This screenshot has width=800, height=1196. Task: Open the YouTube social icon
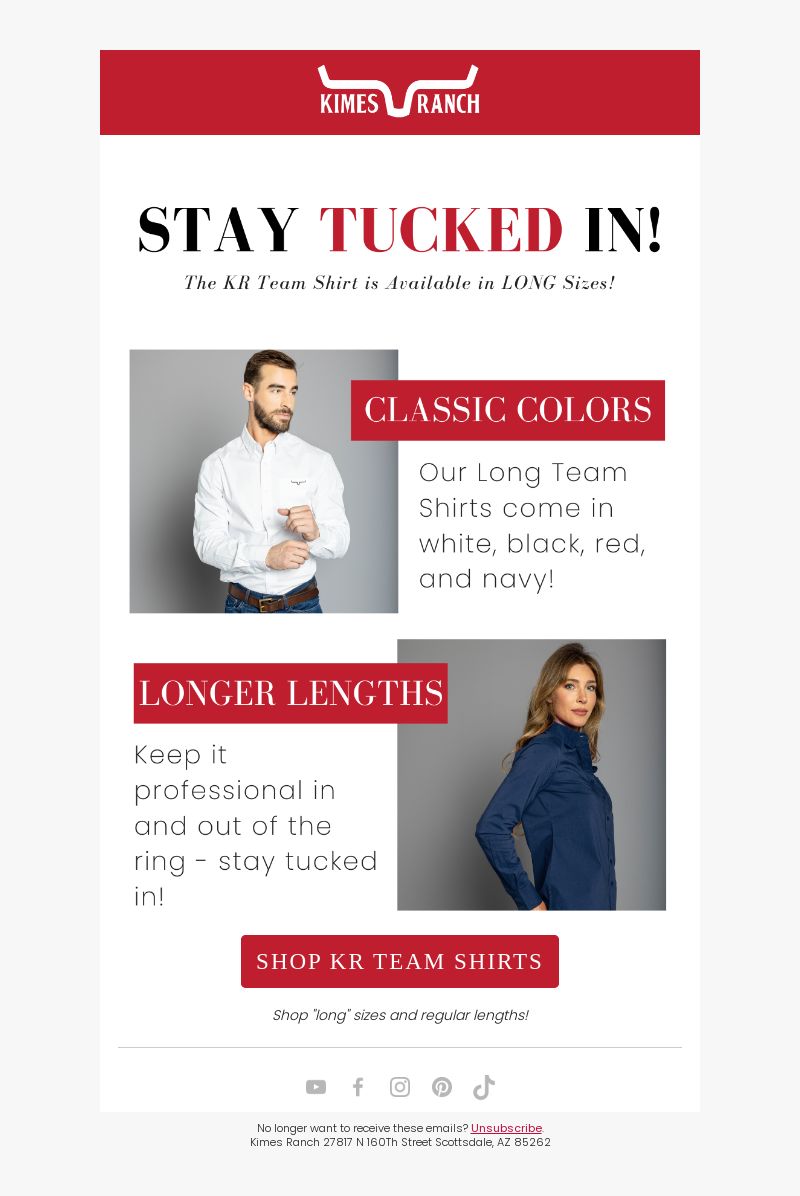pos(316,1087)
